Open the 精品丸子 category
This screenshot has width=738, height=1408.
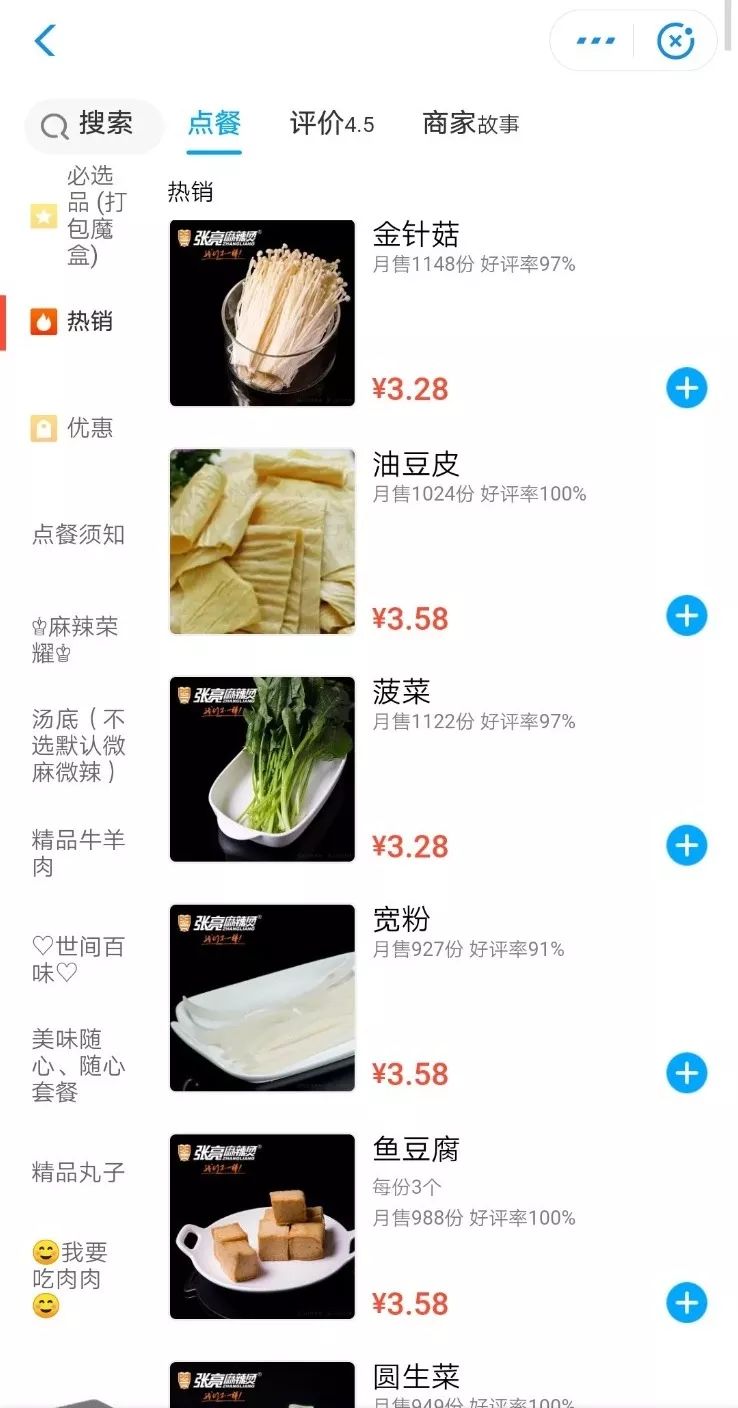(78, 1172)
